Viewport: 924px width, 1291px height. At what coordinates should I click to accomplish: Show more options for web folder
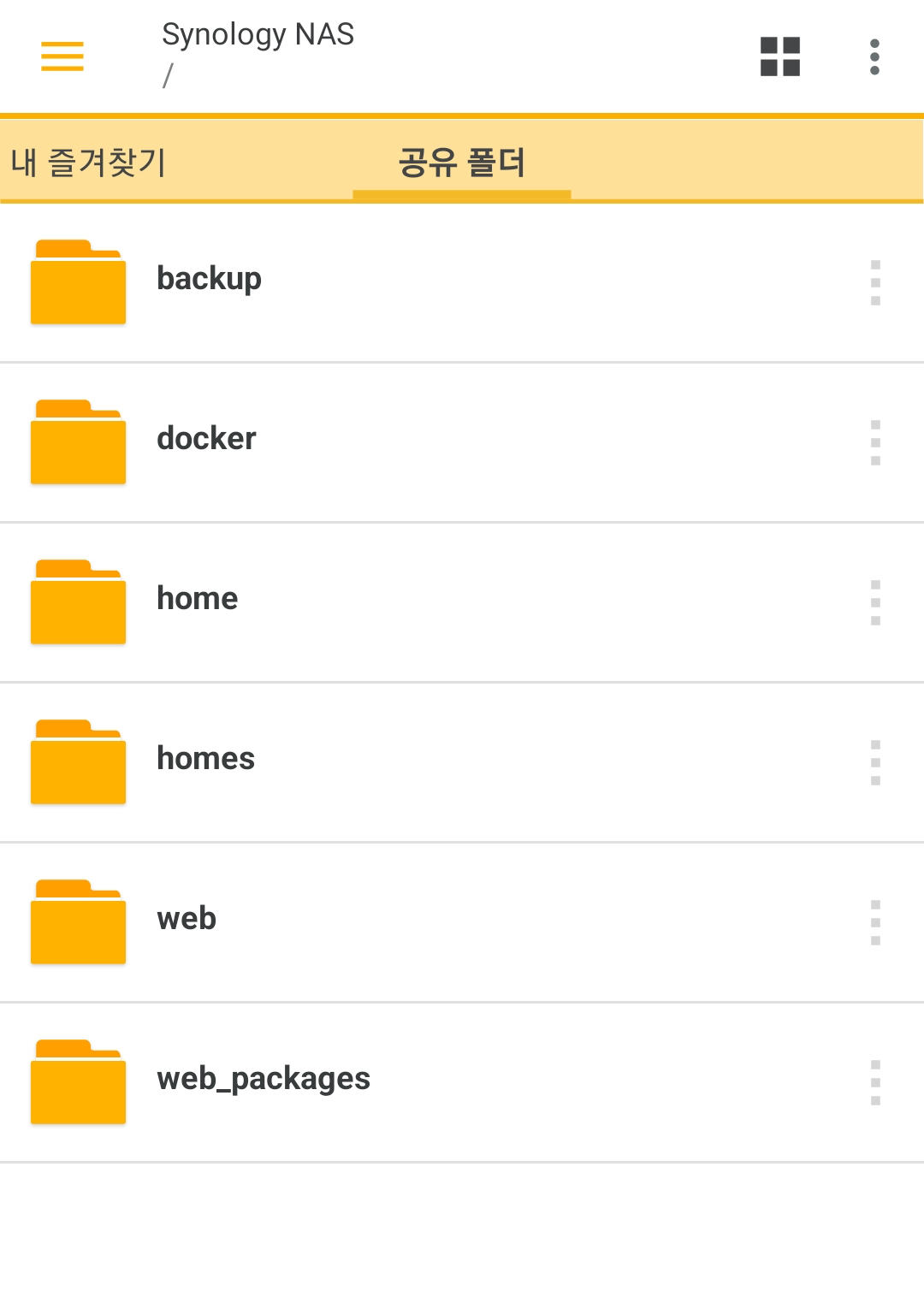tap(875, 922)
